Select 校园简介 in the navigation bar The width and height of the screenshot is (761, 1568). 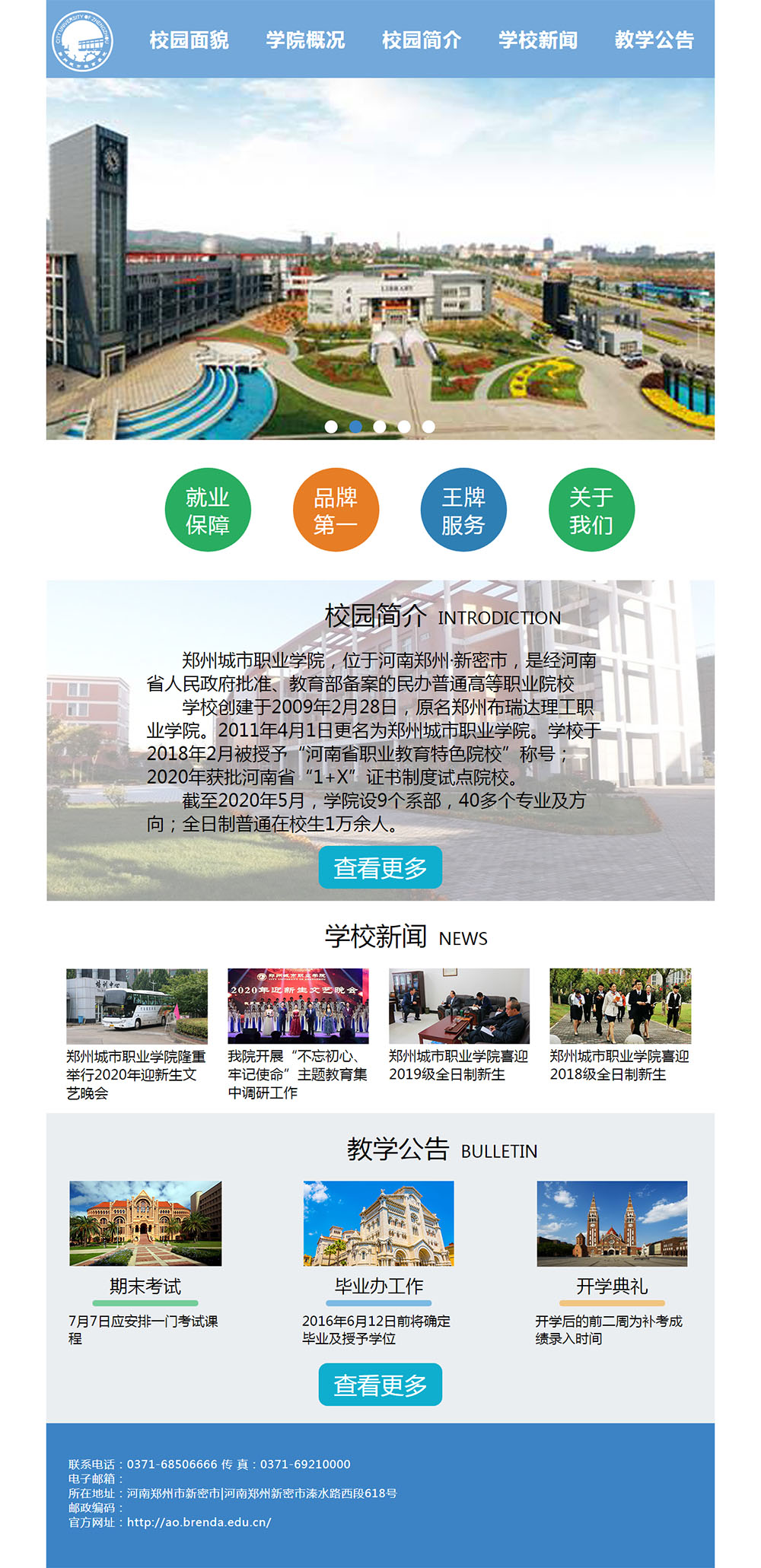(422, 40)
